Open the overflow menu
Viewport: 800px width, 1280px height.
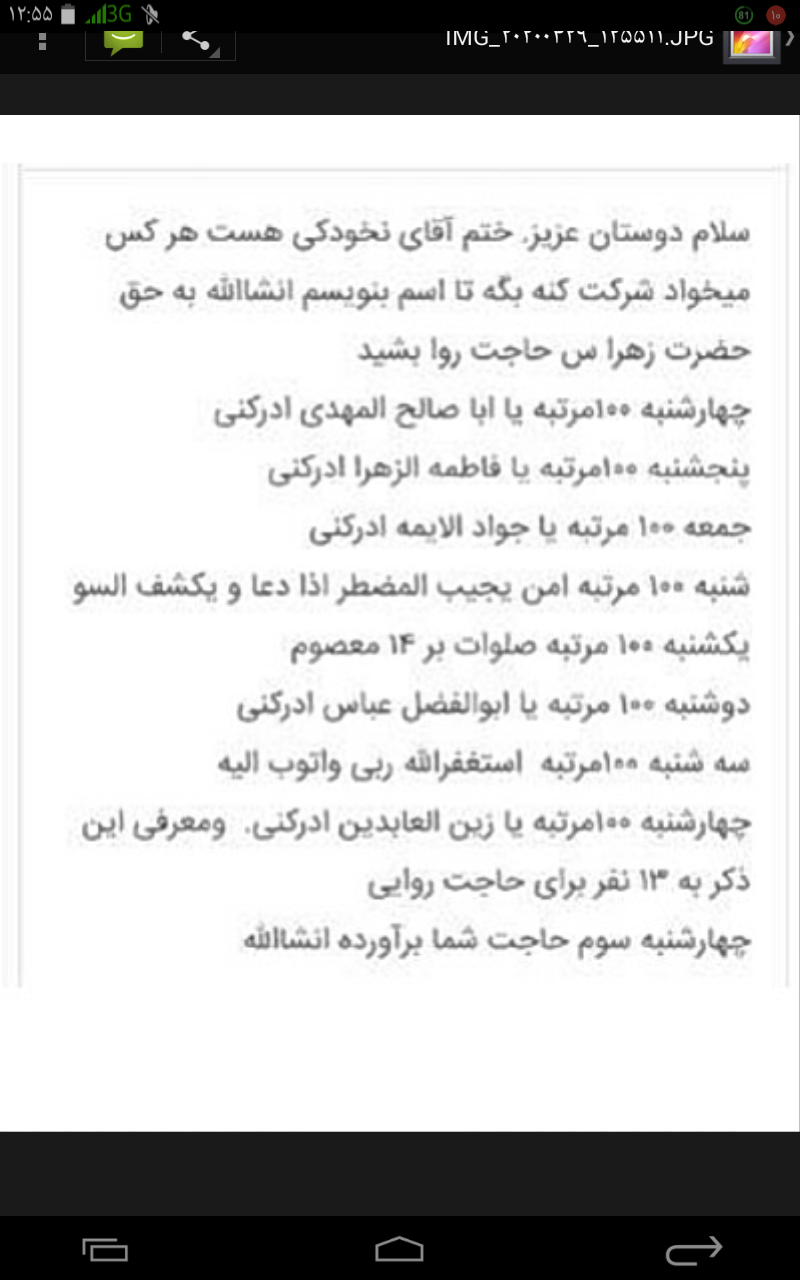coord(41,40)
